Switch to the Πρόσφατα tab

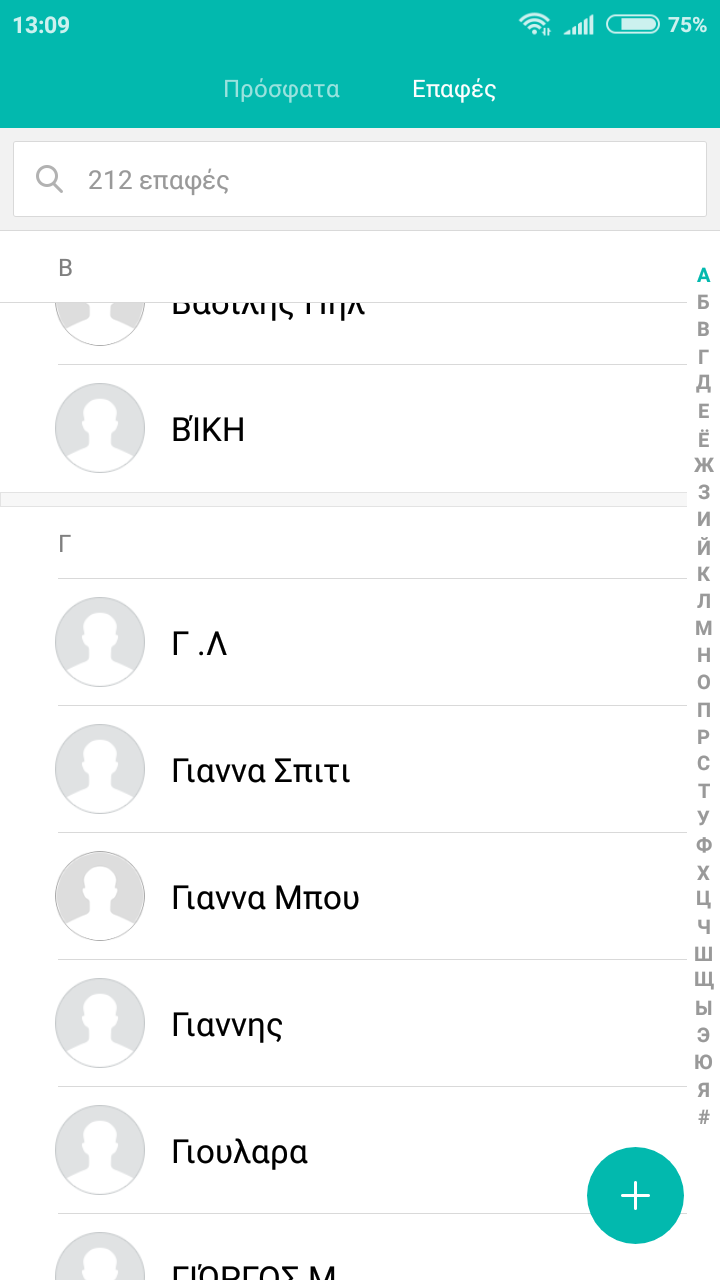coord(281,89)
